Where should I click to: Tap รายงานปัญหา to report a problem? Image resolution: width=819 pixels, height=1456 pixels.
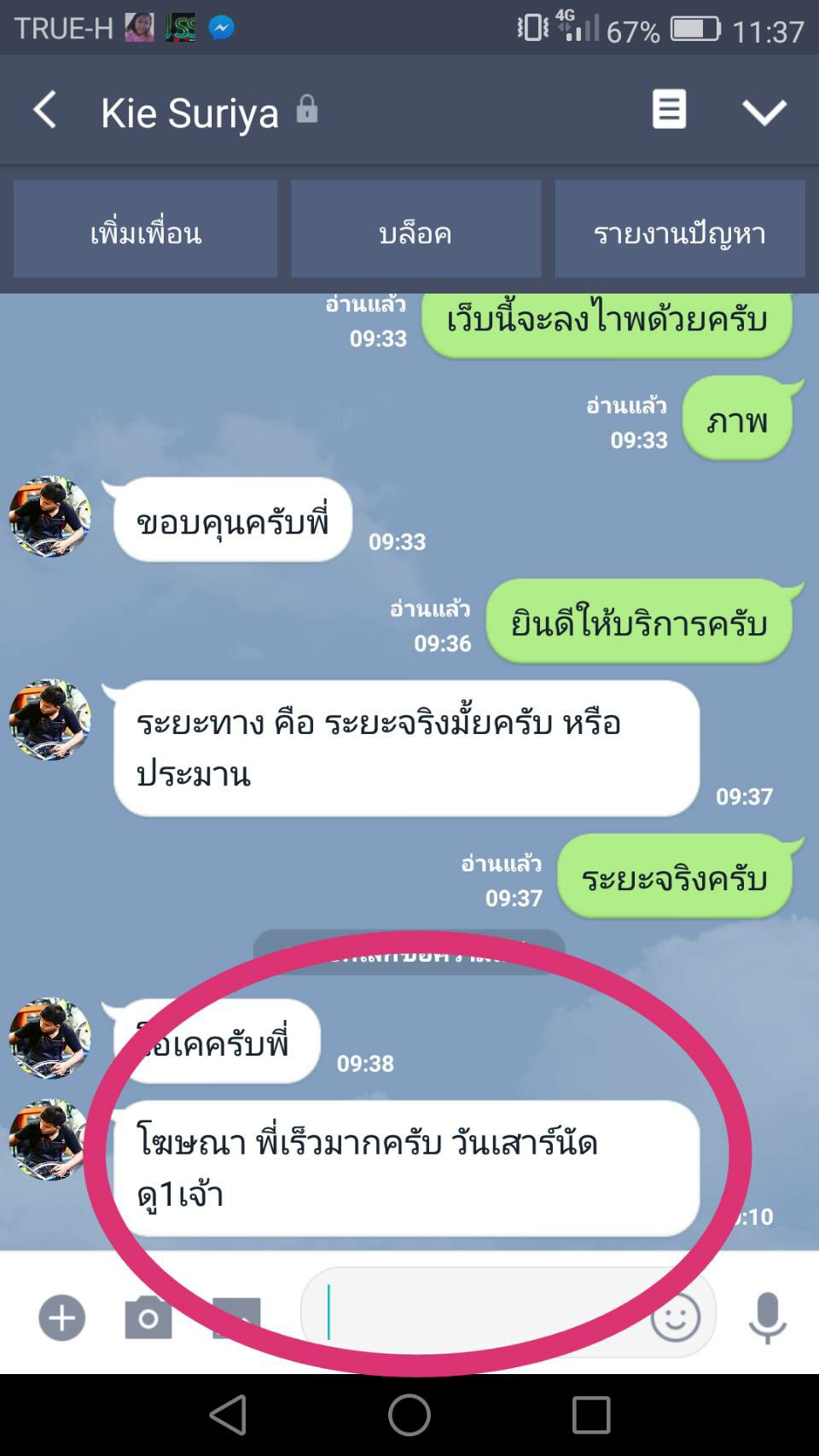(679, 229)
